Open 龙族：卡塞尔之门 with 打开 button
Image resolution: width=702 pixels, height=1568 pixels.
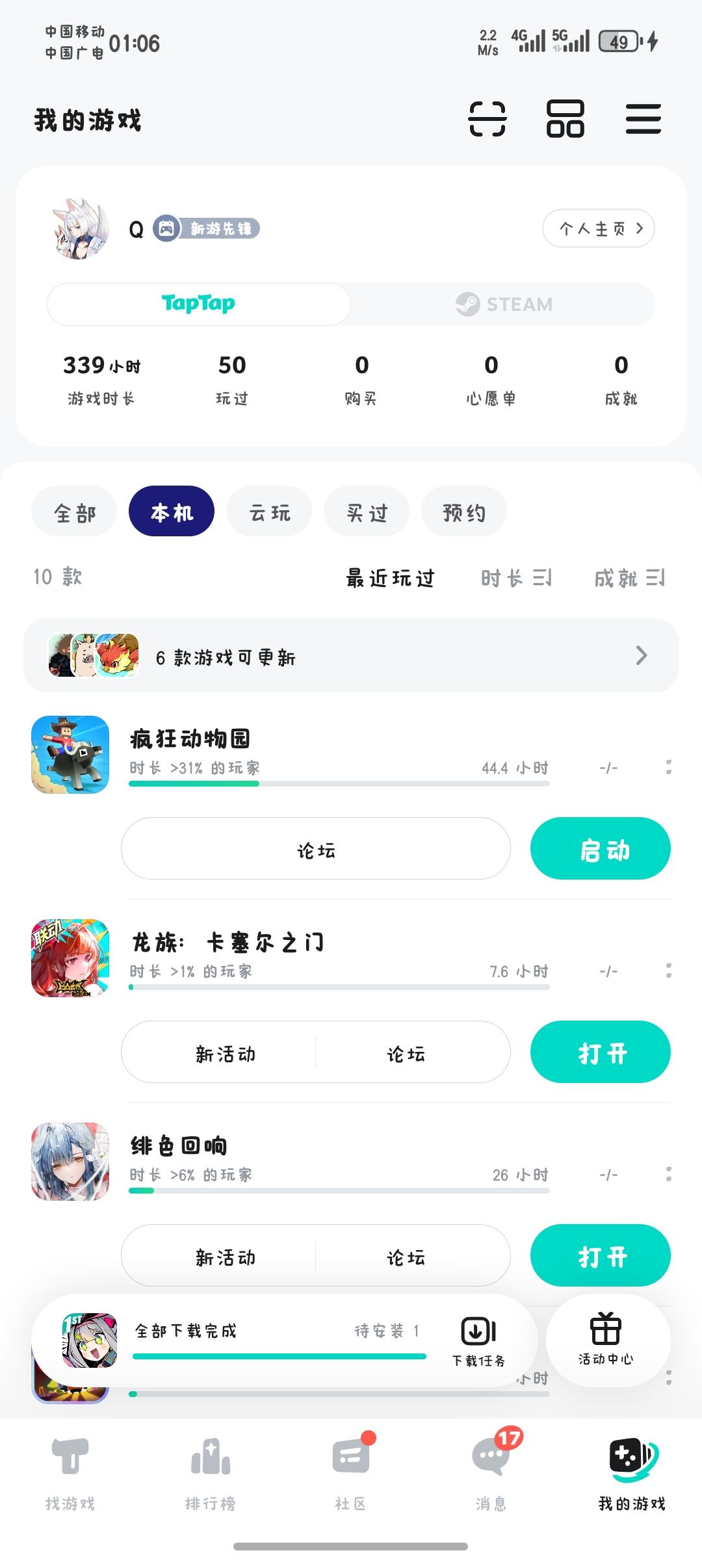(600, 1052)
